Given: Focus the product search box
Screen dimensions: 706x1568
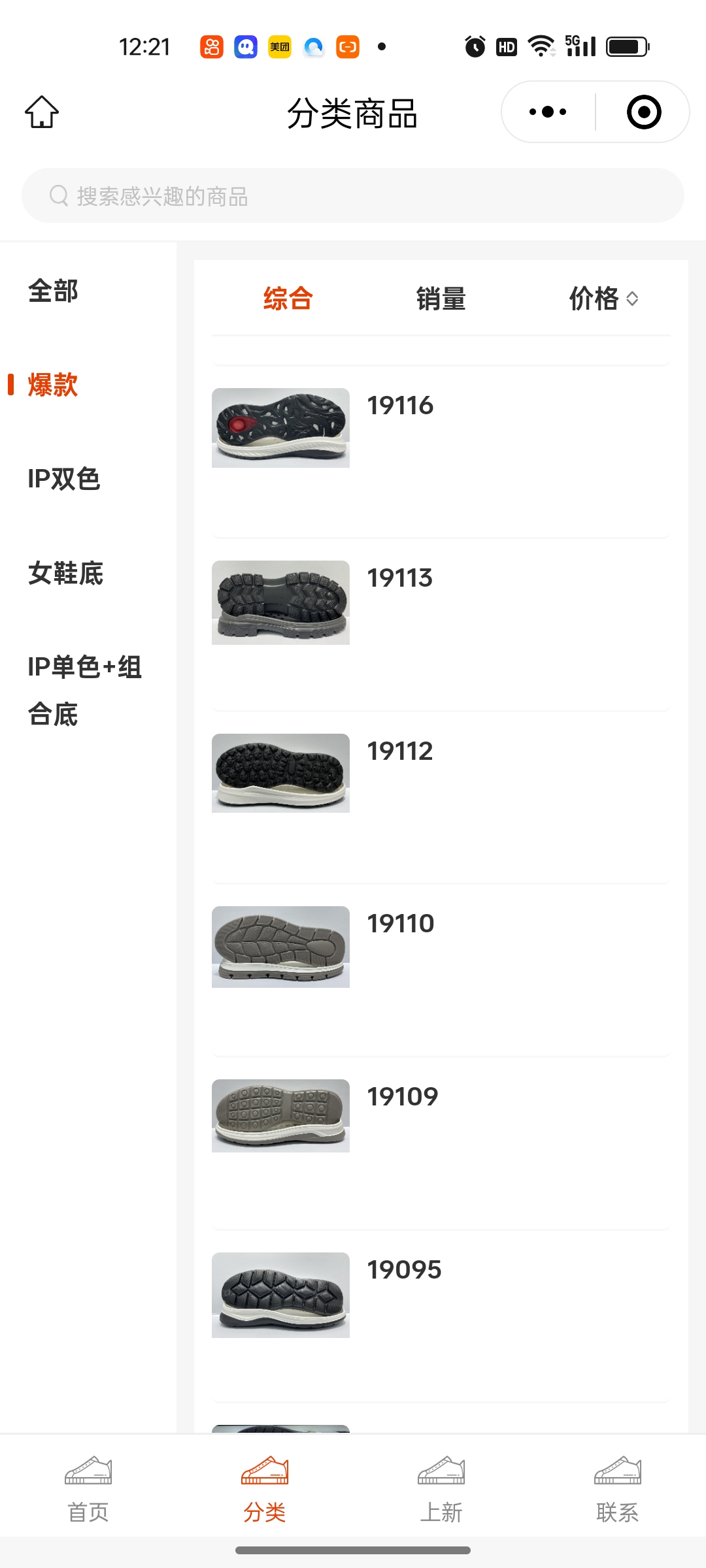Looking at the screenshot, I should click(x=353, y=196).
